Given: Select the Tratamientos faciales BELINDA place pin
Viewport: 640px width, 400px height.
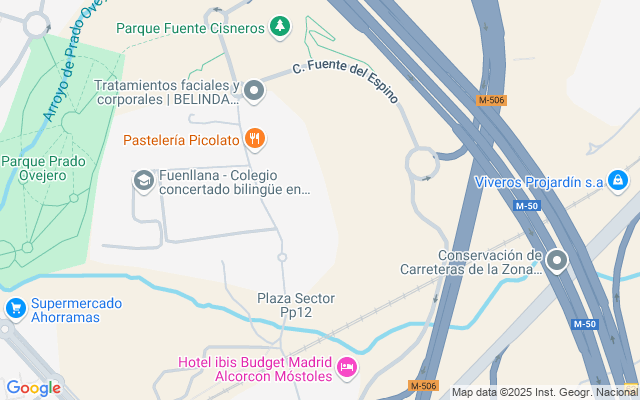Looking at the screenshot, I should coord(255,91).
